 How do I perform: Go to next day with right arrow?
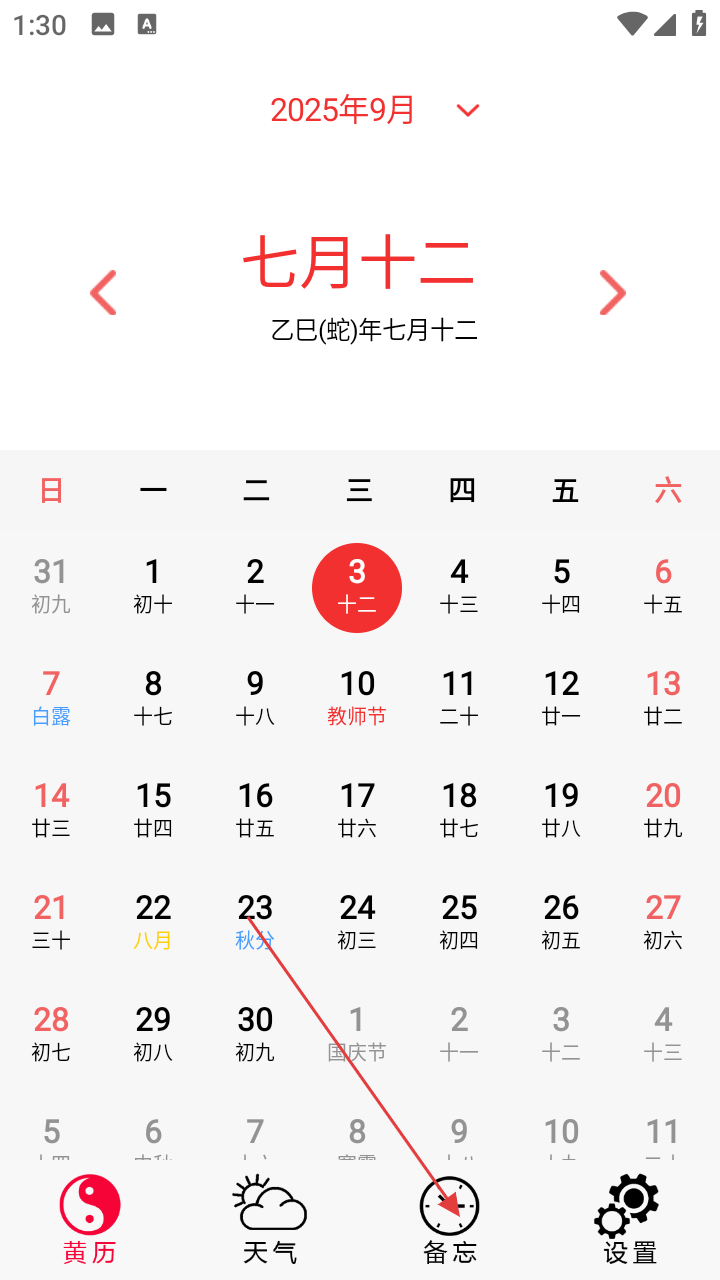tap(612, 293)
